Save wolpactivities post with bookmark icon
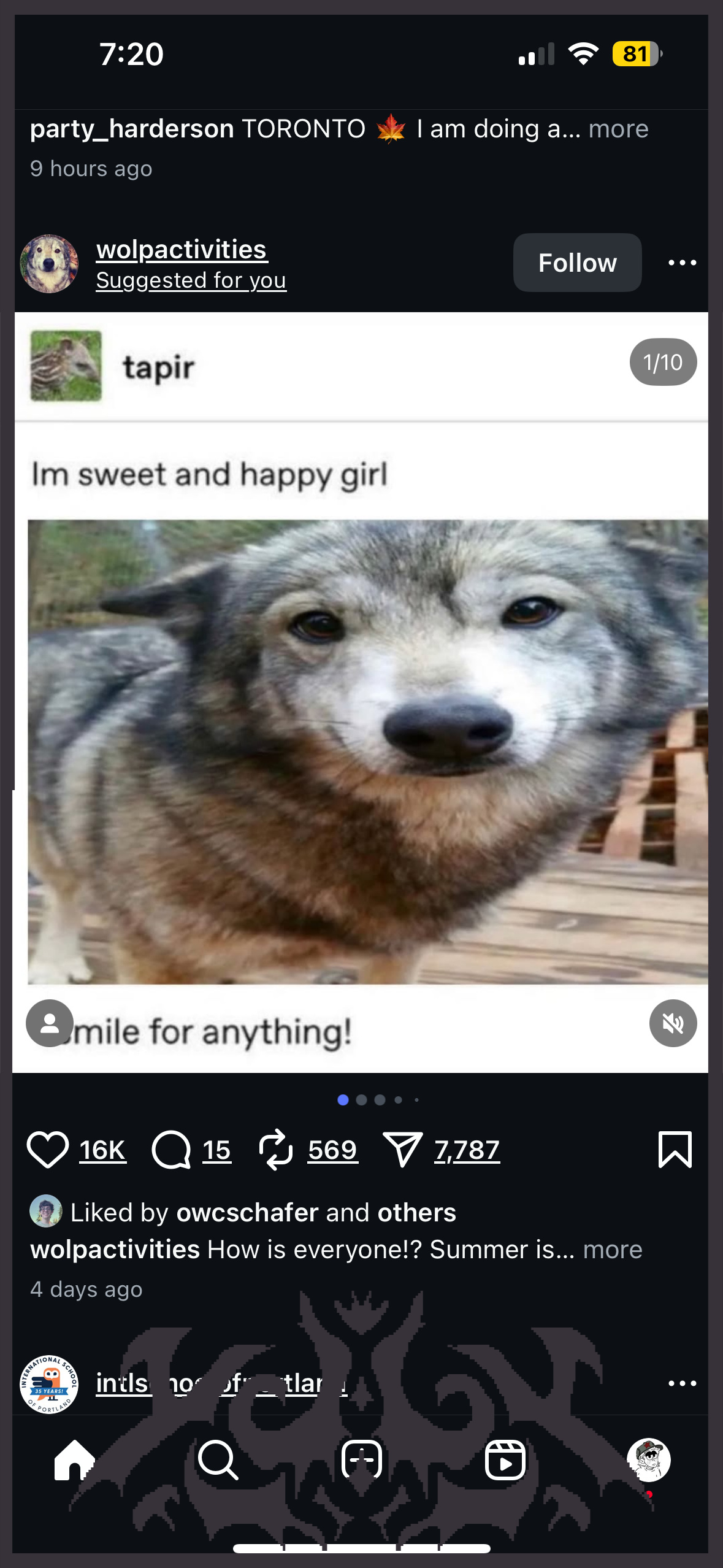723x1568 pixels. coord(675,1150)
